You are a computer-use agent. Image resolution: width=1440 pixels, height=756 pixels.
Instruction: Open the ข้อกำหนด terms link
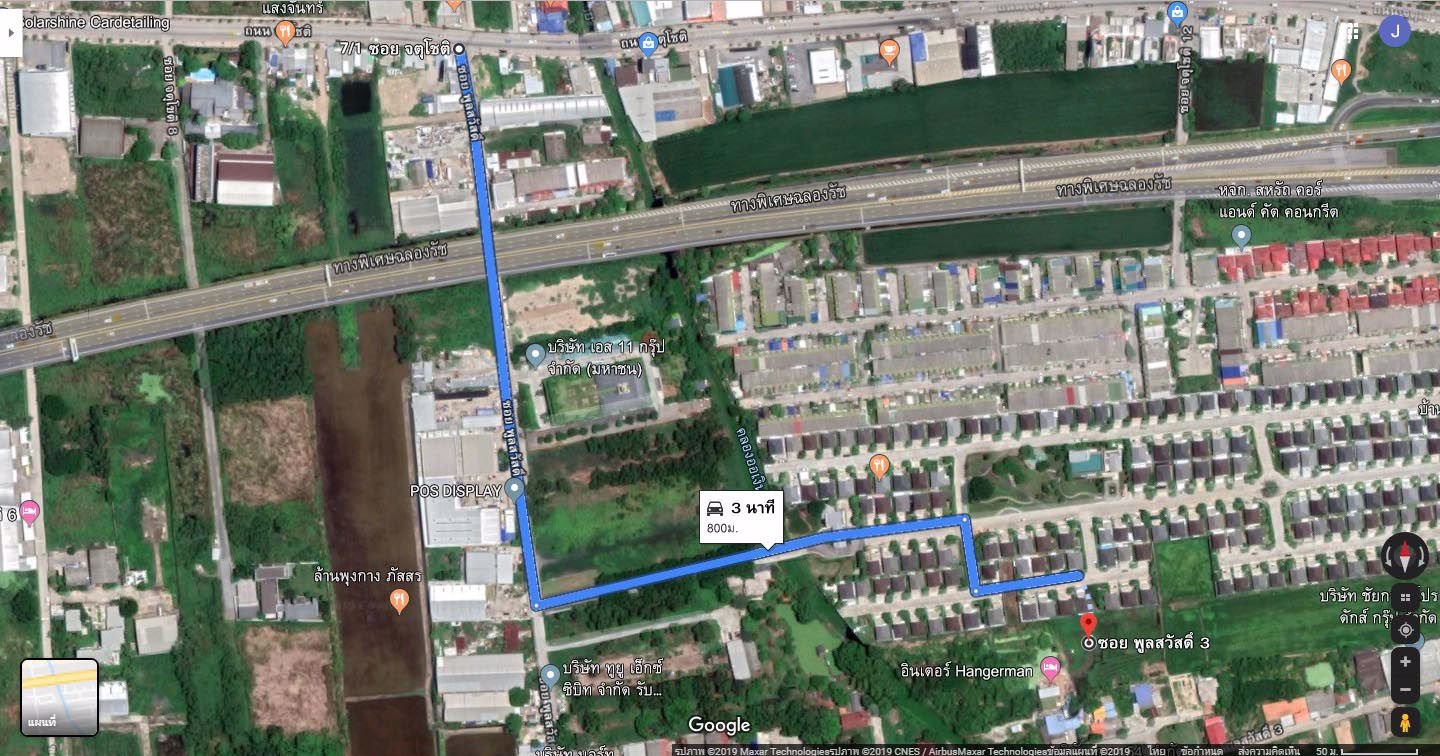(1200, 750)
